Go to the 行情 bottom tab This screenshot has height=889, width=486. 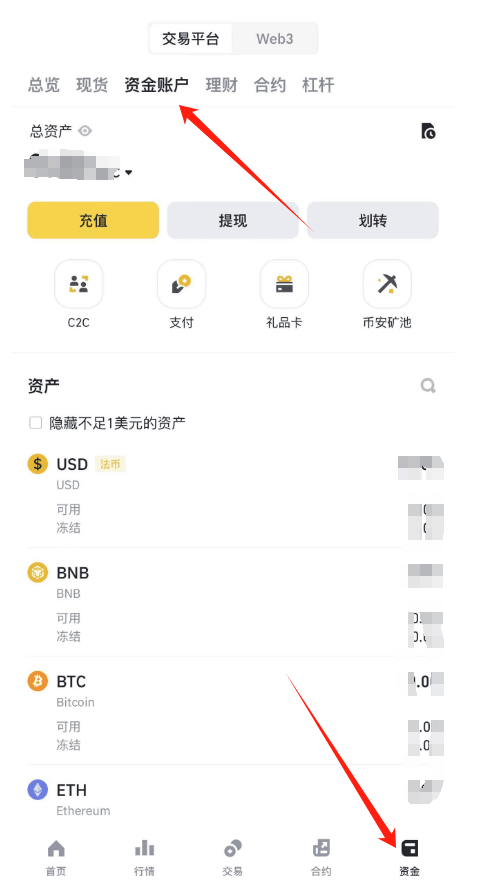coord(144,858)
